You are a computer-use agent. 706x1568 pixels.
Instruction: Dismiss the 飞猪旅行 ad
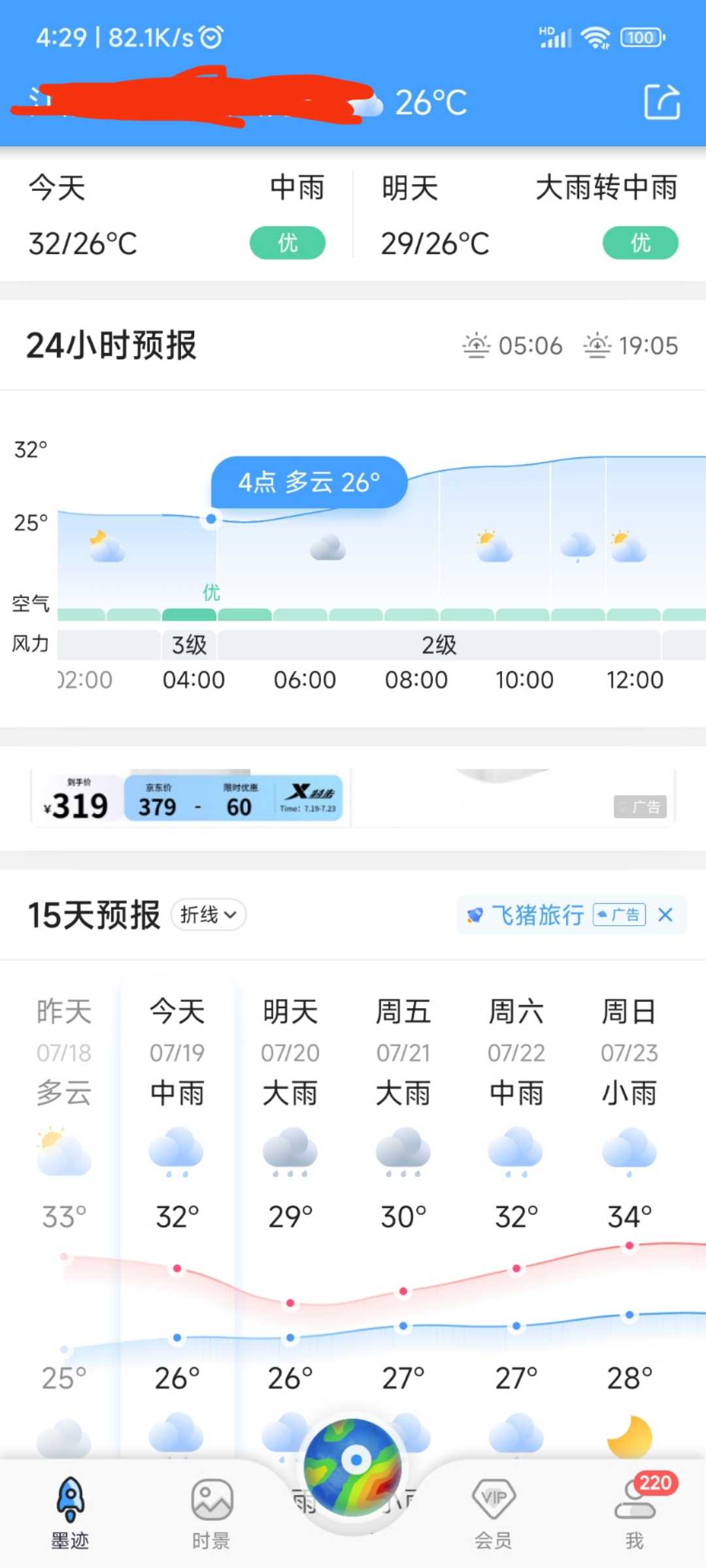pos(665,915)
